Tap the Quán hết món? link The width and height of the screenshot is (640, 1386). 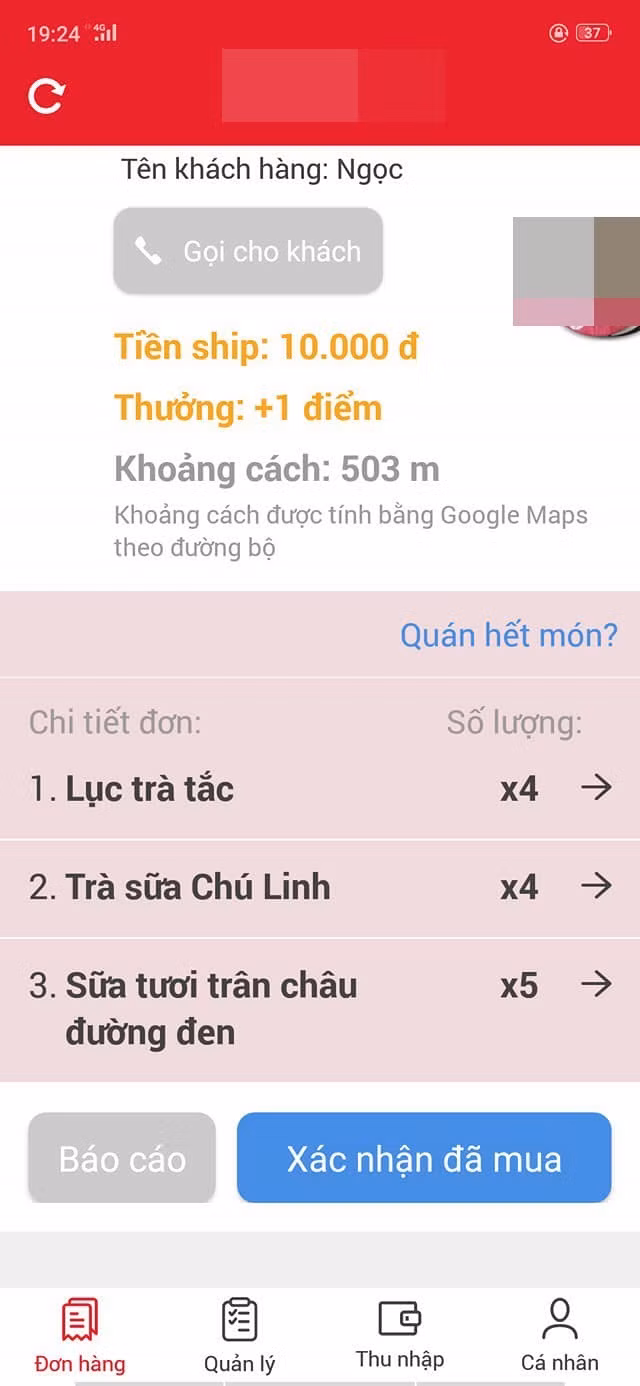(x=509, y=635)
